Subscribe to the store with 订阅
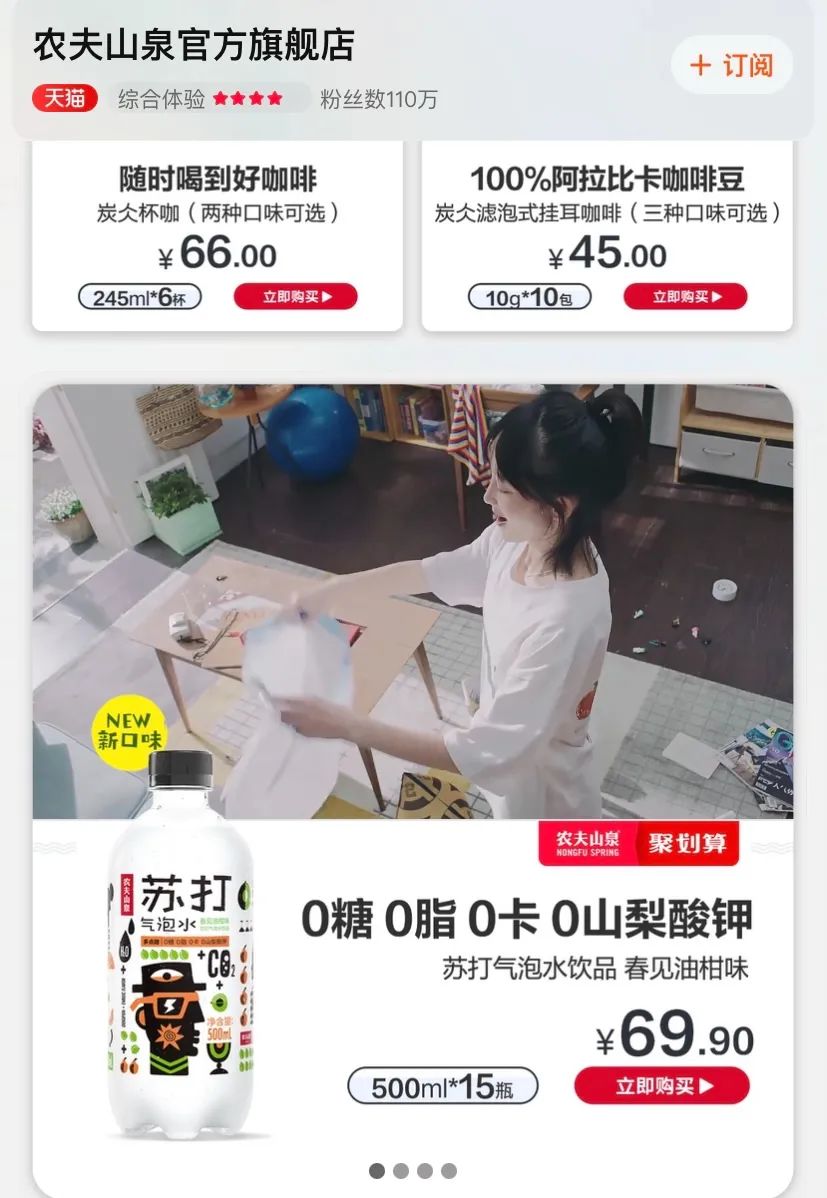827x1198 pixels. [x=732, y=66]
